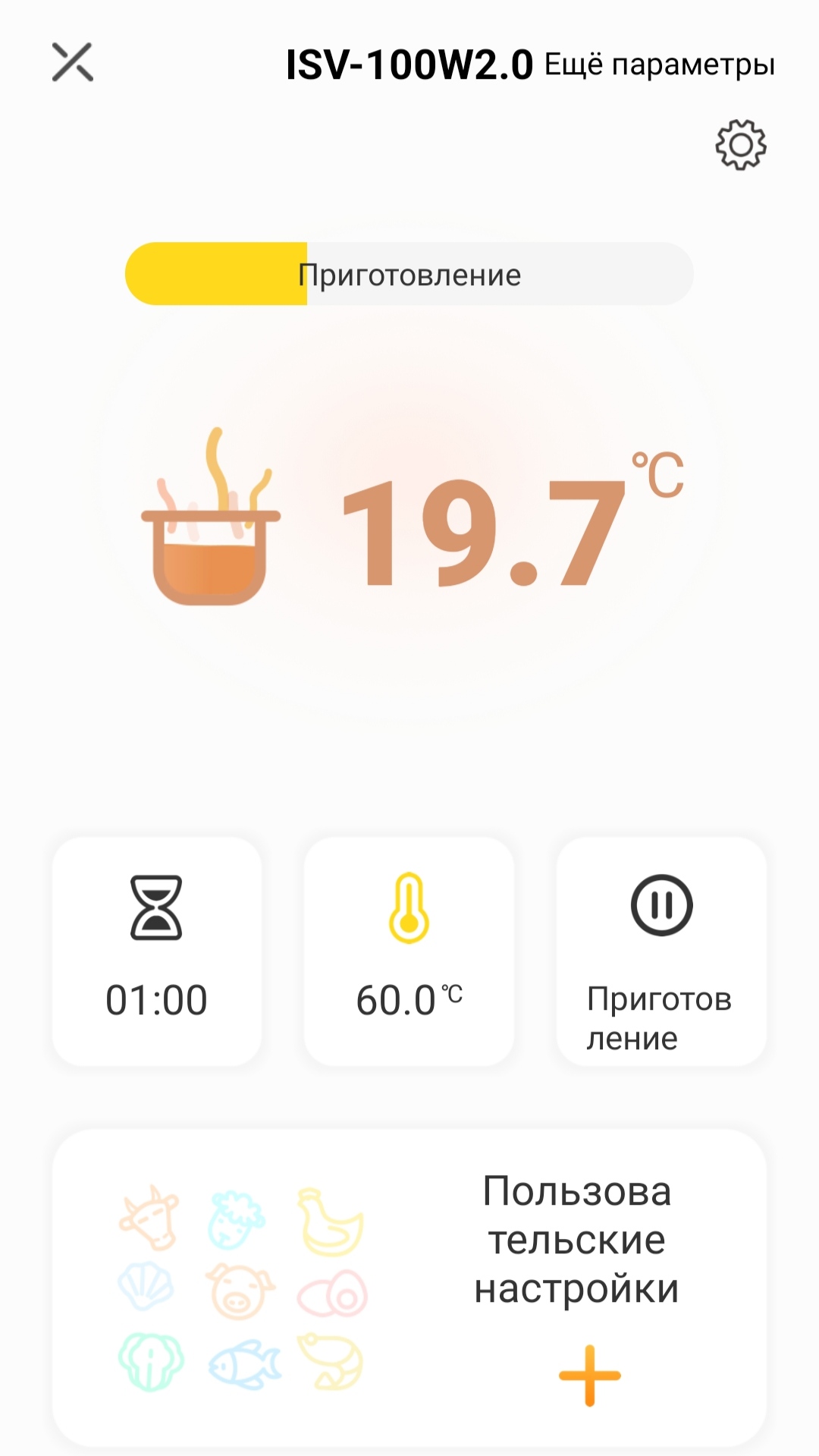This screenshot has height=1456, width=819.
Task: Add custom settings with the plus button
Action: (x=589, y=1375)
